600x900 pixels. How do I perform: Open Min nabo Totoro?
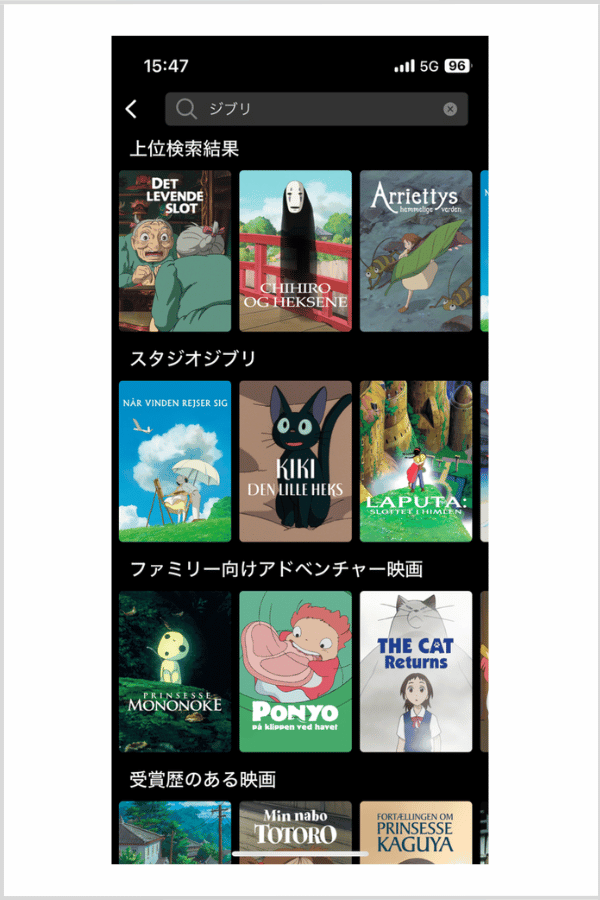pyautogui.click(x=295, y=830)
